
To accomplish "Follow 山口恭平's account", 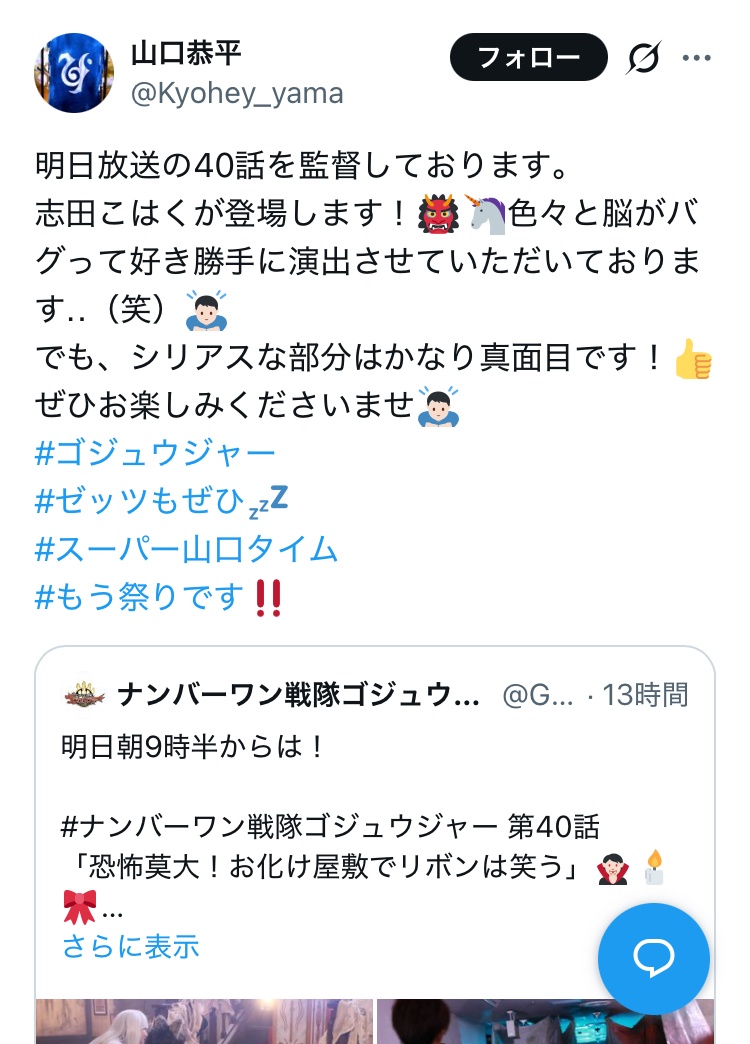I will 528,58.
